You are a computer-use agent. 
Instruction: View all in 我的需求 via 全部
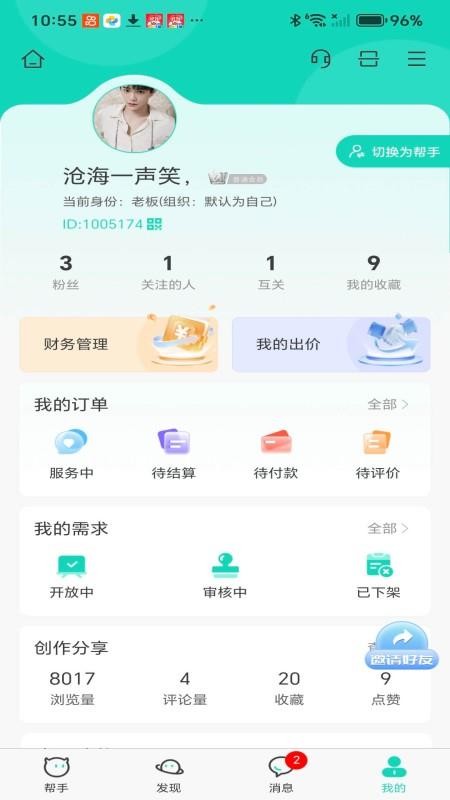[x=388, y=529]
